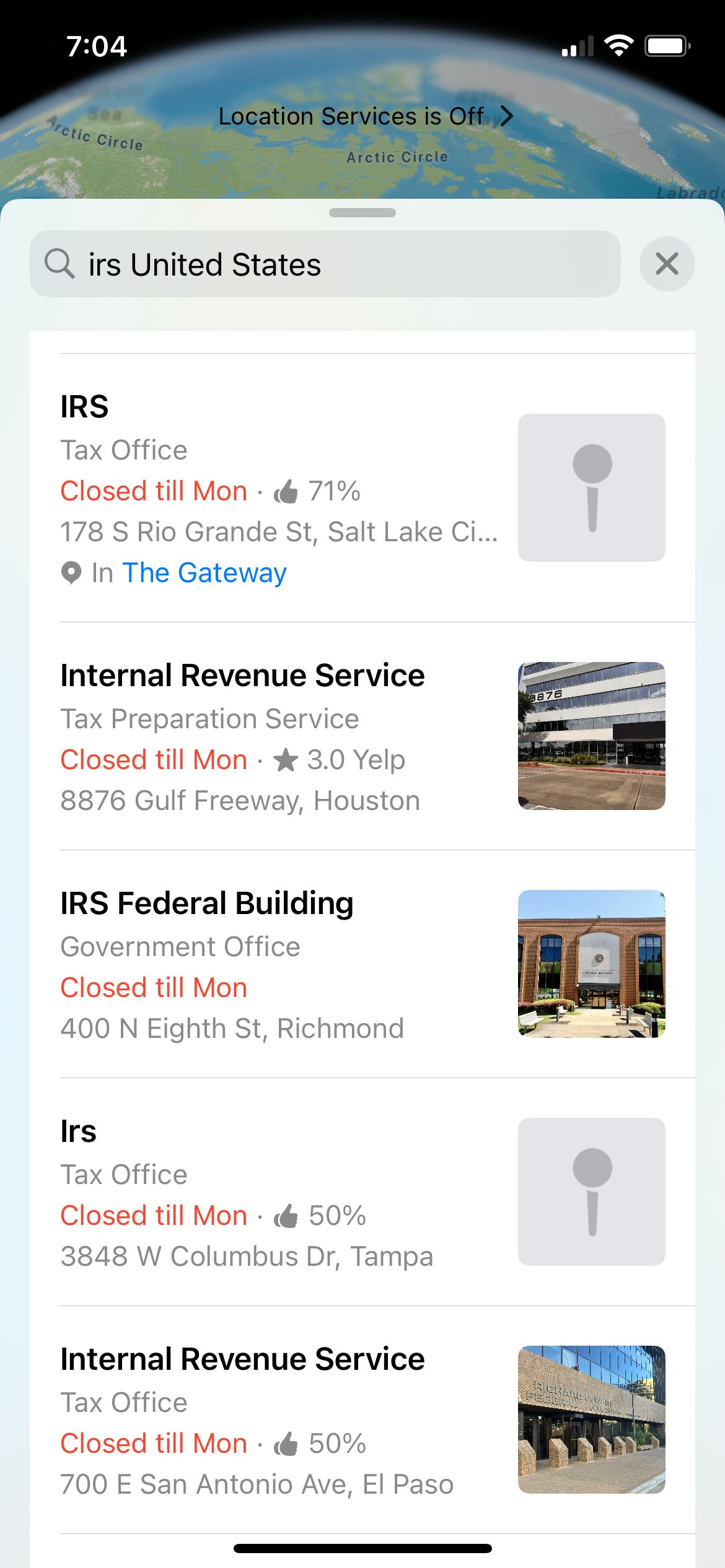View the Irs tax office in Tampa
Image resolution: width=725 pixels, height=1568 pixels.
tap(279, 1192)
